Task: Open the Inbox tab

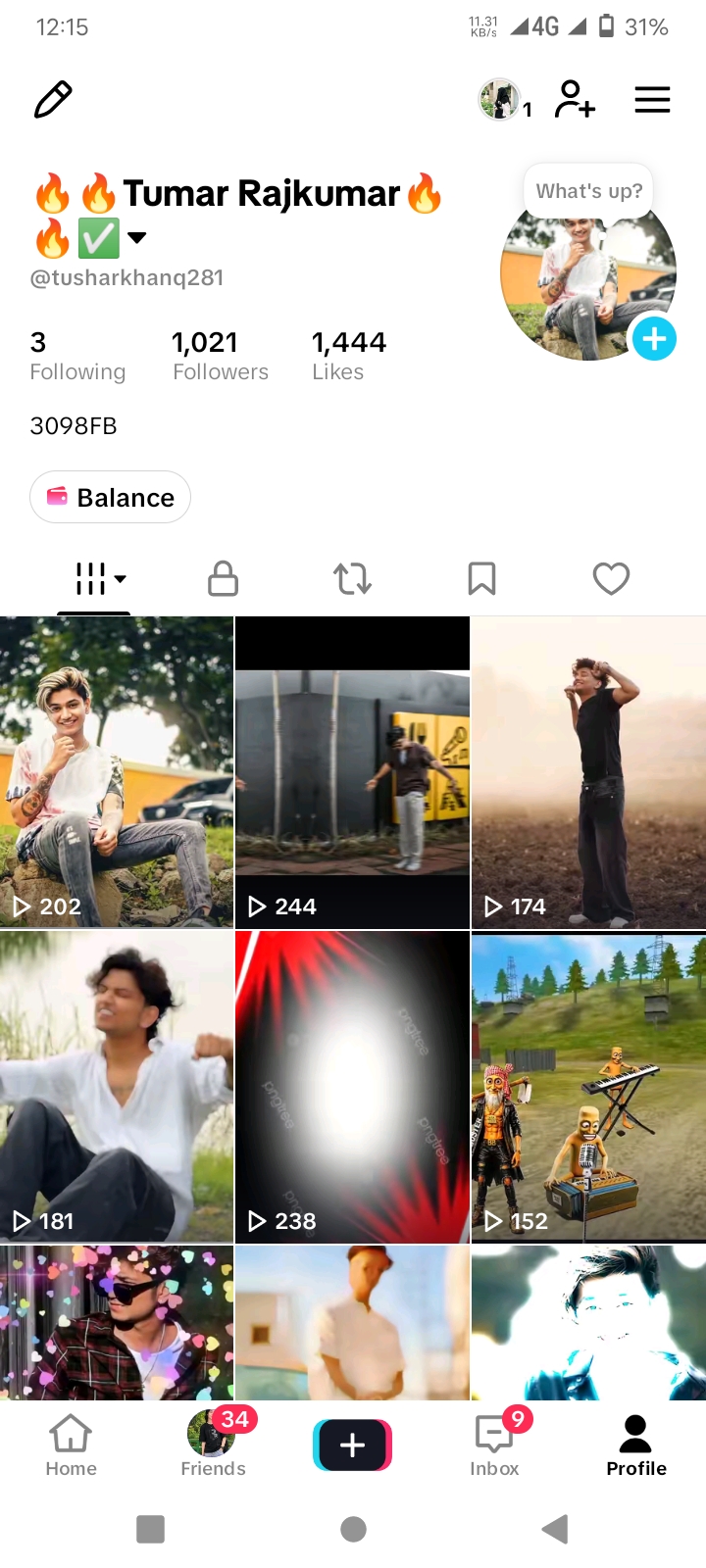Action: 495,1445
